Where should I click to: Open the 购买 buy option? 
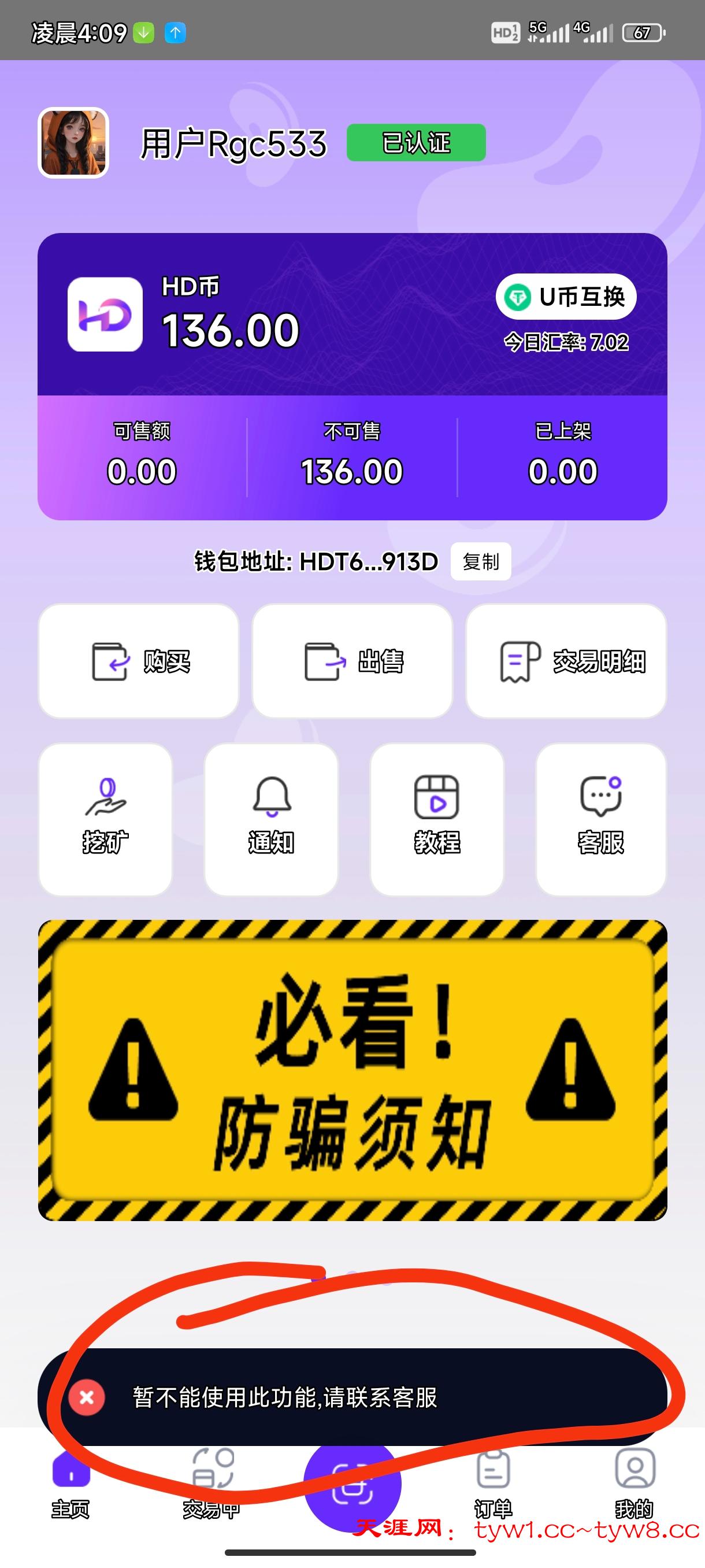pyautogui.click(x=139, y=661)
